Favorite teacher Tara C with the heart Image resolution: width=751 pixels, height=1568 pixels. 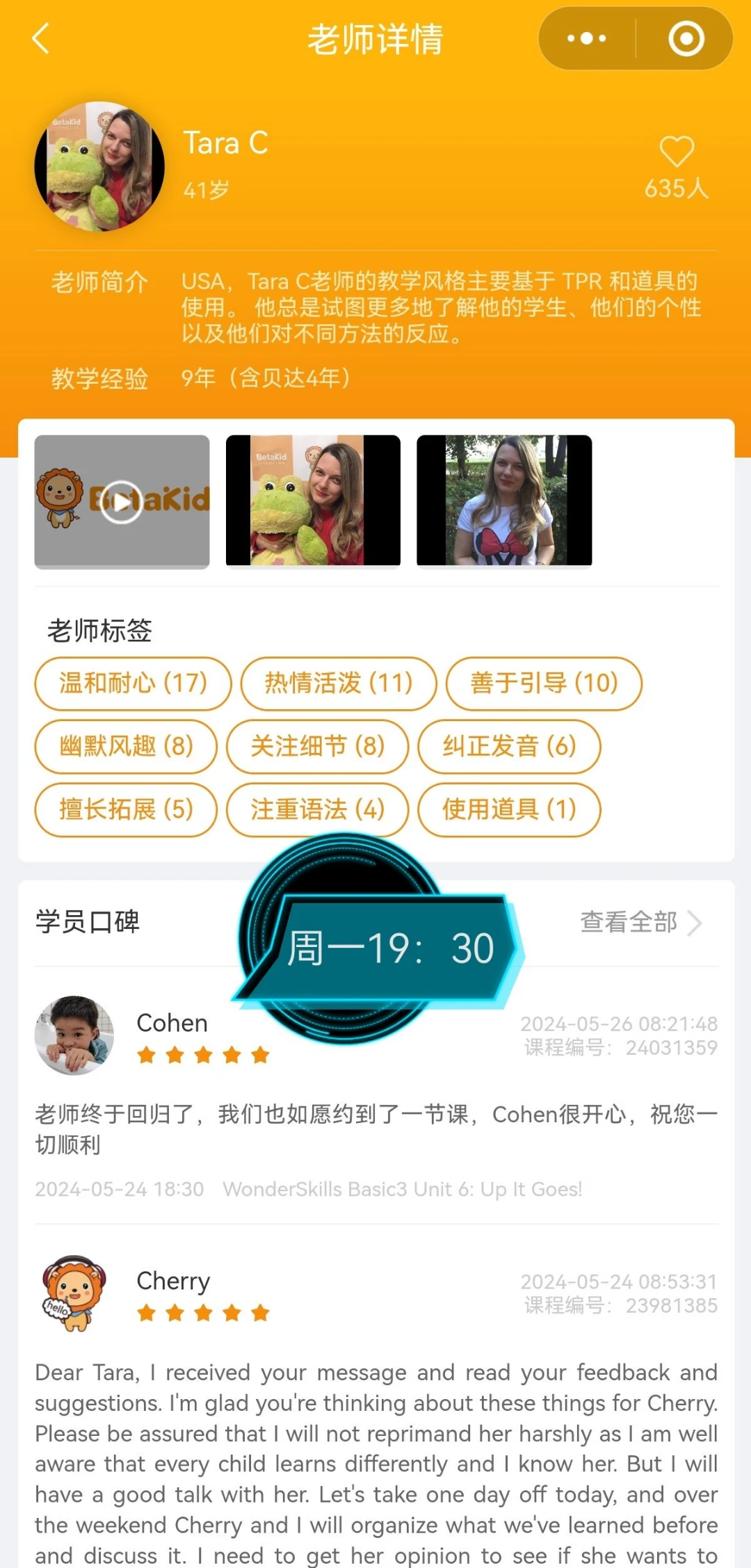676,152
